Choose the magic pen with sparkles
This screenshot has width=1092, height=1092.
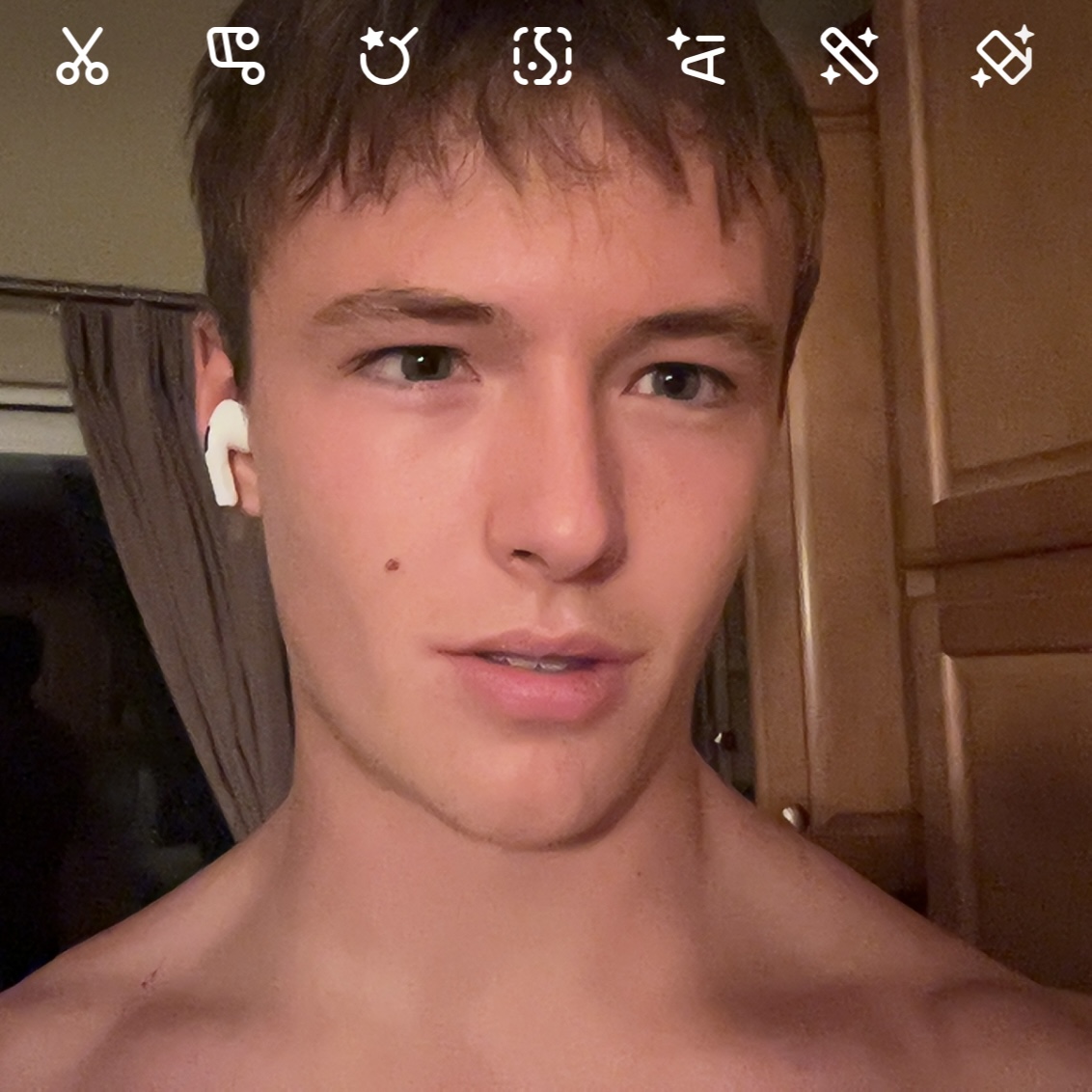tap(849, 56)
